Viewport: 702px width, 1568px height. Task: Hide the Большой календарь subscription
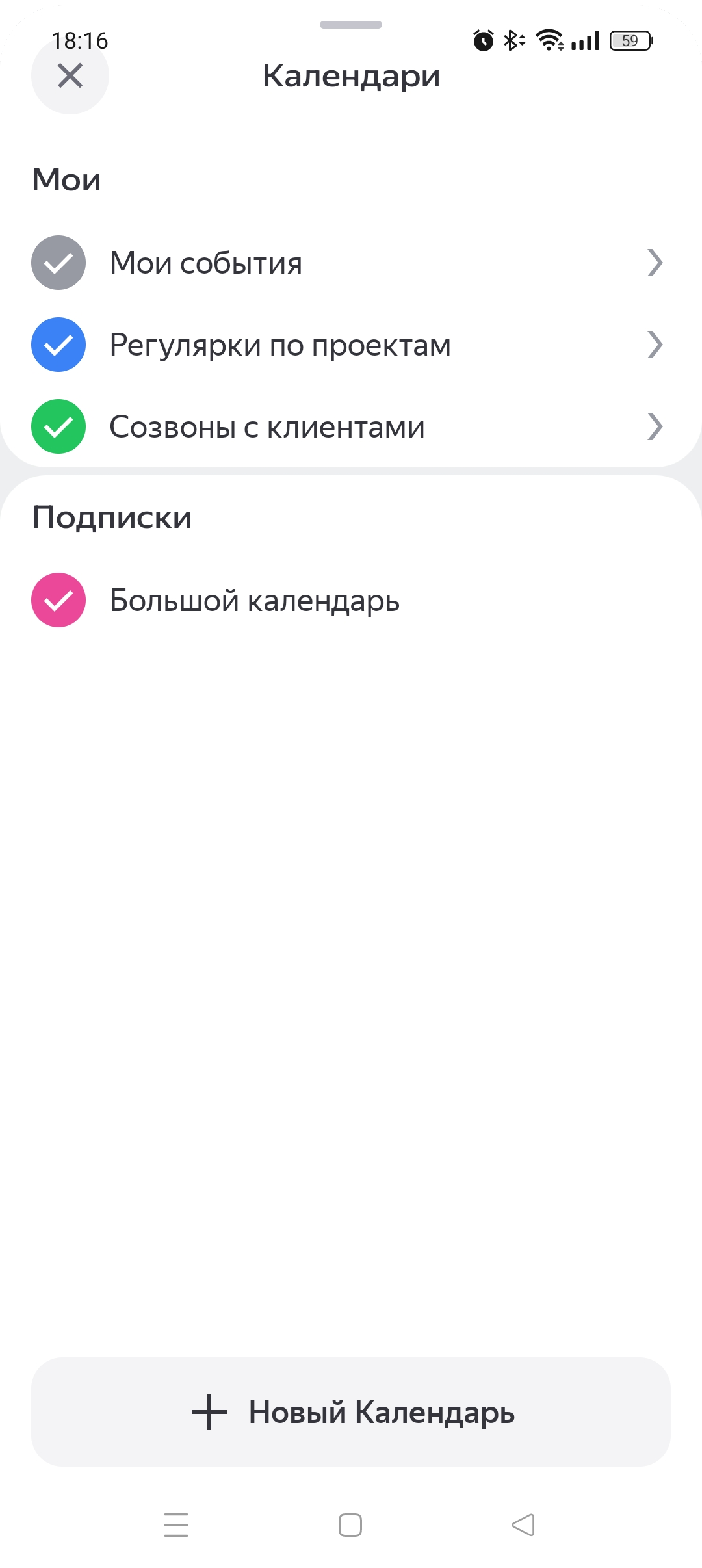58,600
